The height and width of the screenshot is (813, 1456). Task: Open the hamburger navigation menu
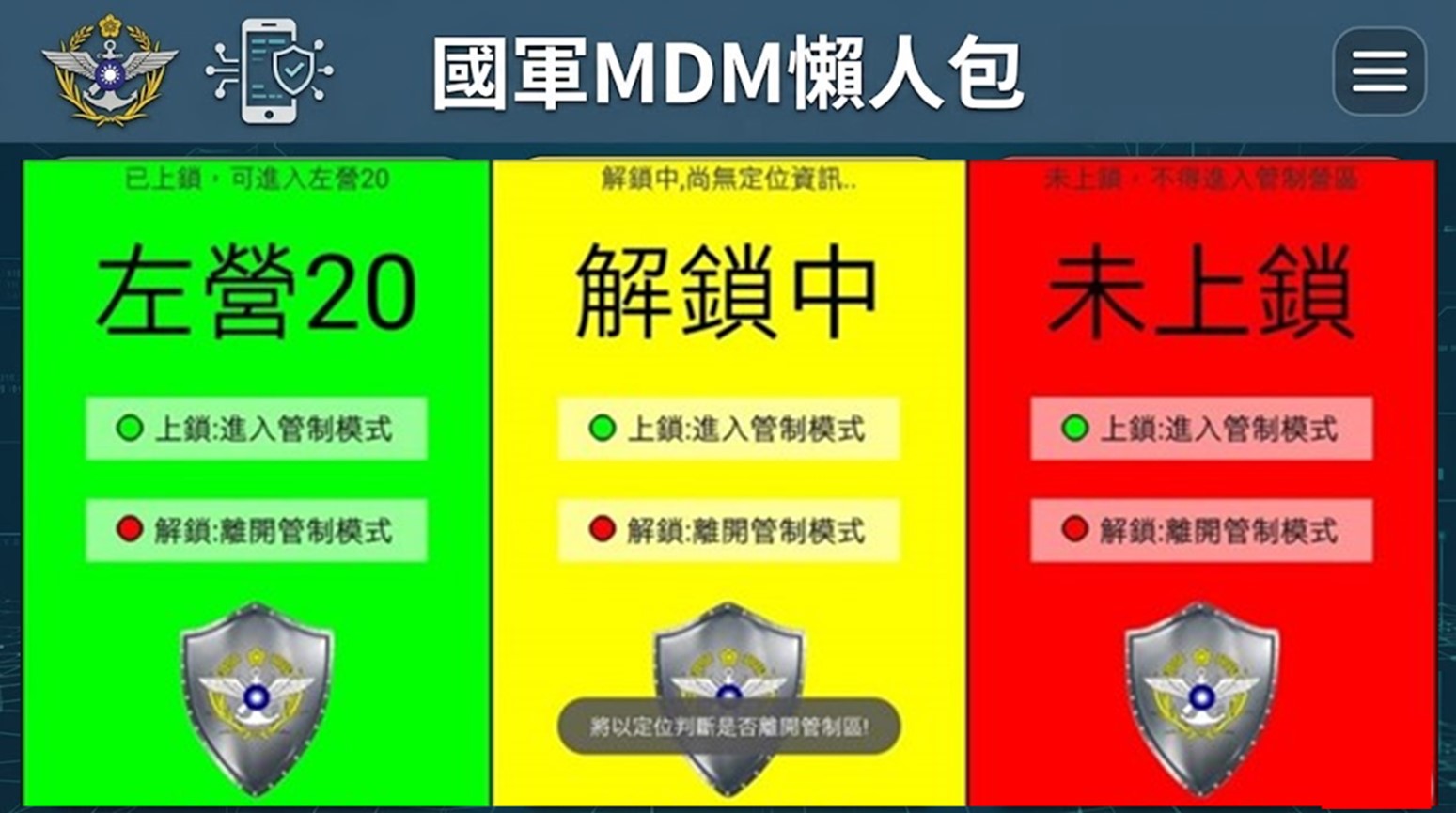click(1379, 71)
